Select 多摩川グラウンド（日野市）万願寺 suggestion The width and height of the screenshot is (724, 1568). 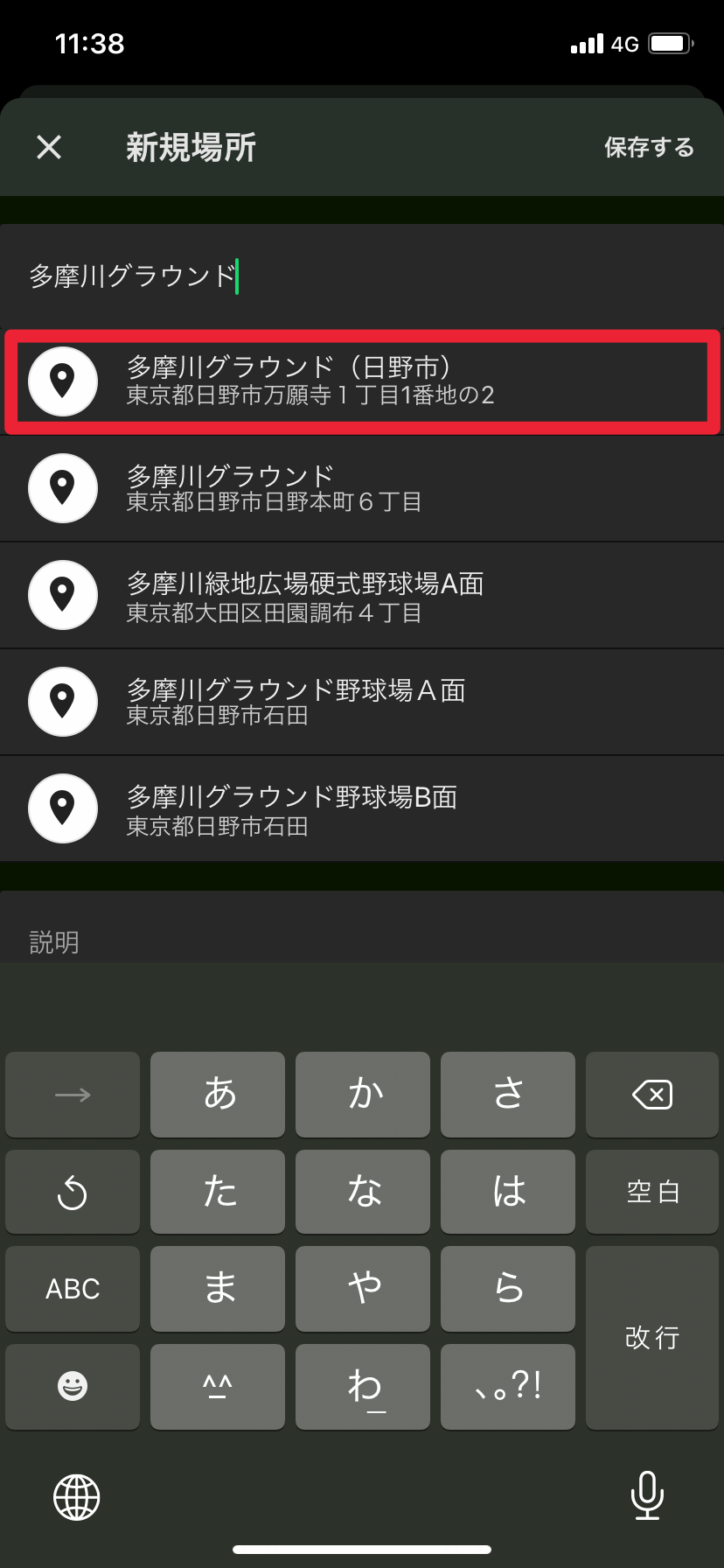362,381
